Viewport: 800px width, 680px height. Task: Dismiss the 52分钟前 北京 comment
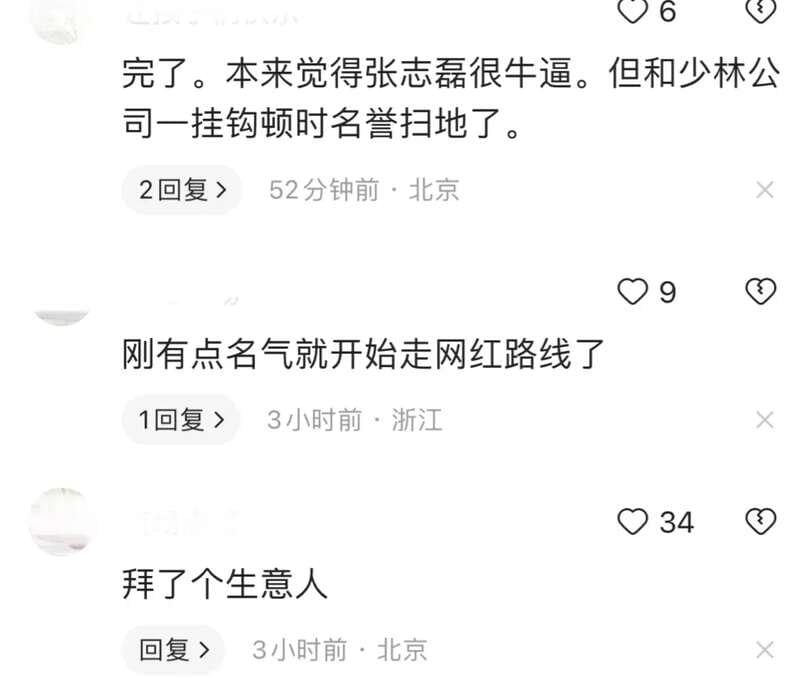tap(765, 190)
